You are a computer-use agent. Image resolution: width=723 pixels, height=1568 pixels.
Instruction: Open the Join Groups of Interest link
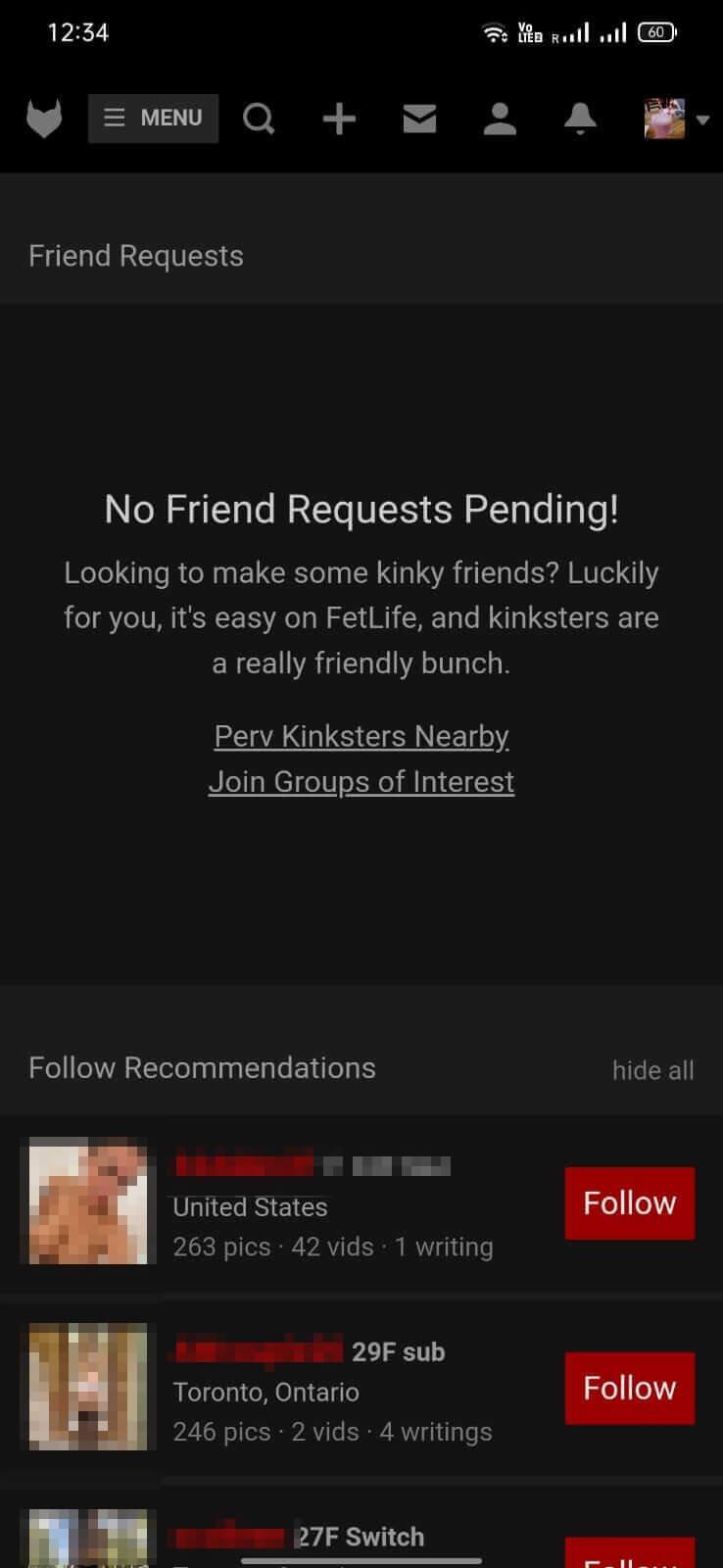361,782
